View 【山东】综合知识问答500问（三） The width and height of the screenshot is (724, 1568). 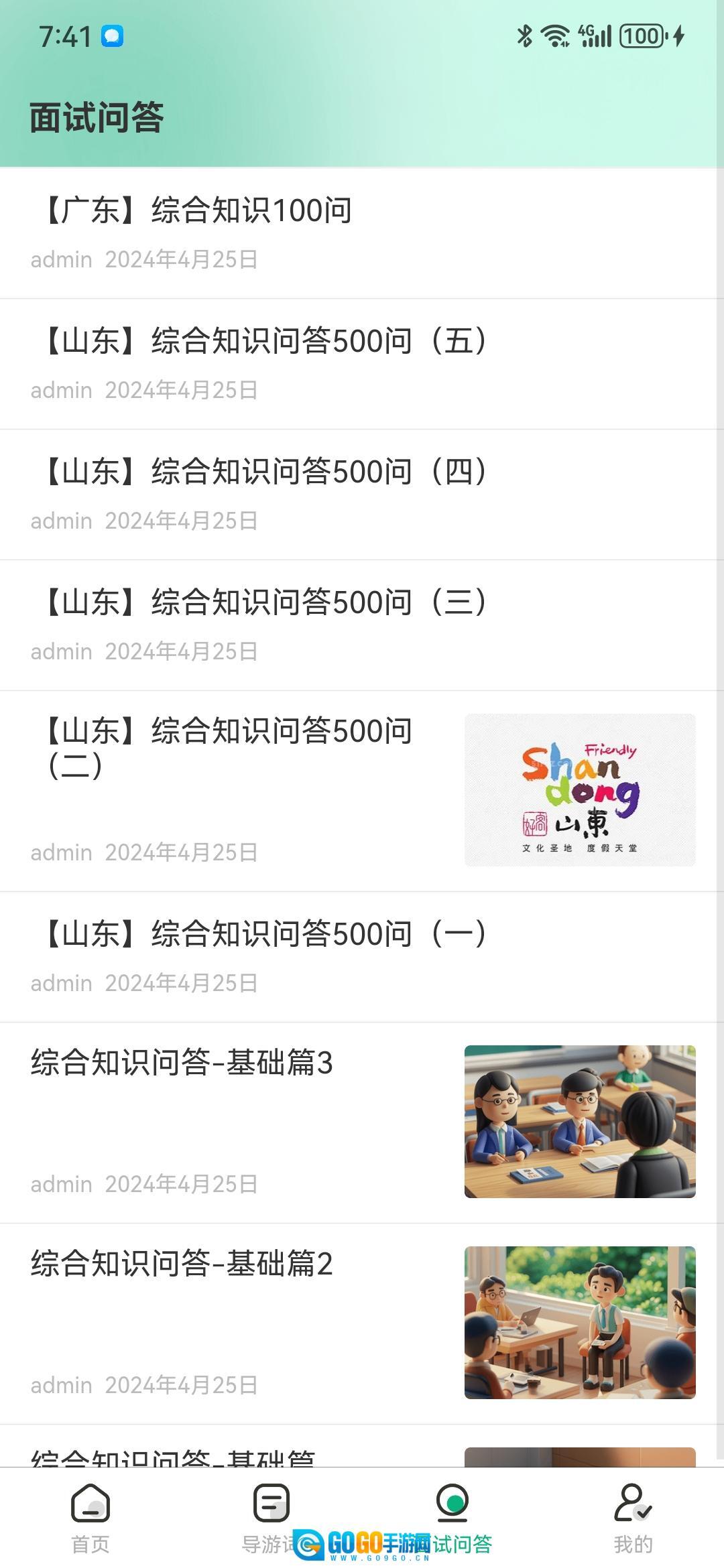pos(265,603)
